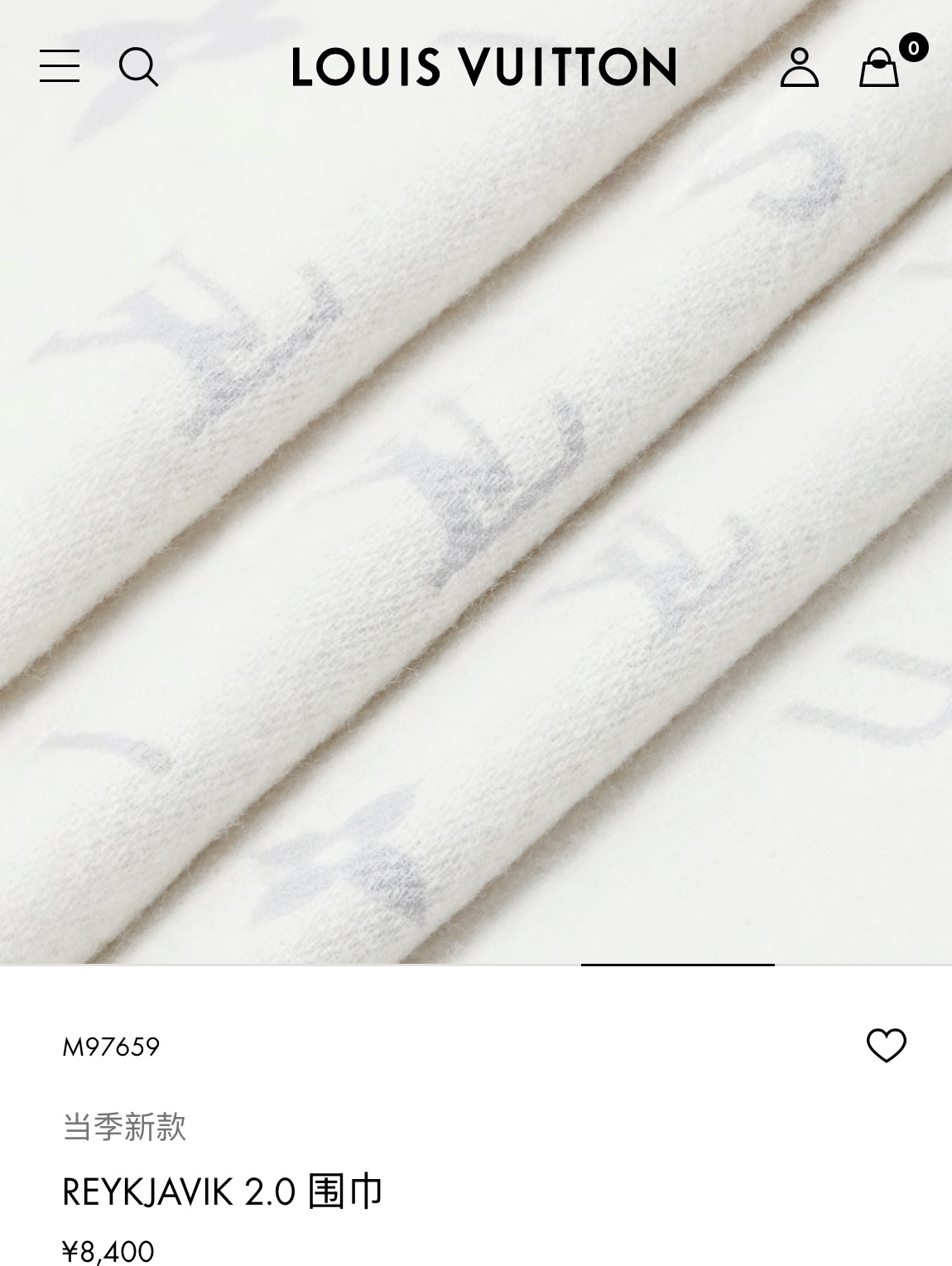Add Reykjavik 2.0 scarf to wishlist

click(886, 1046)
